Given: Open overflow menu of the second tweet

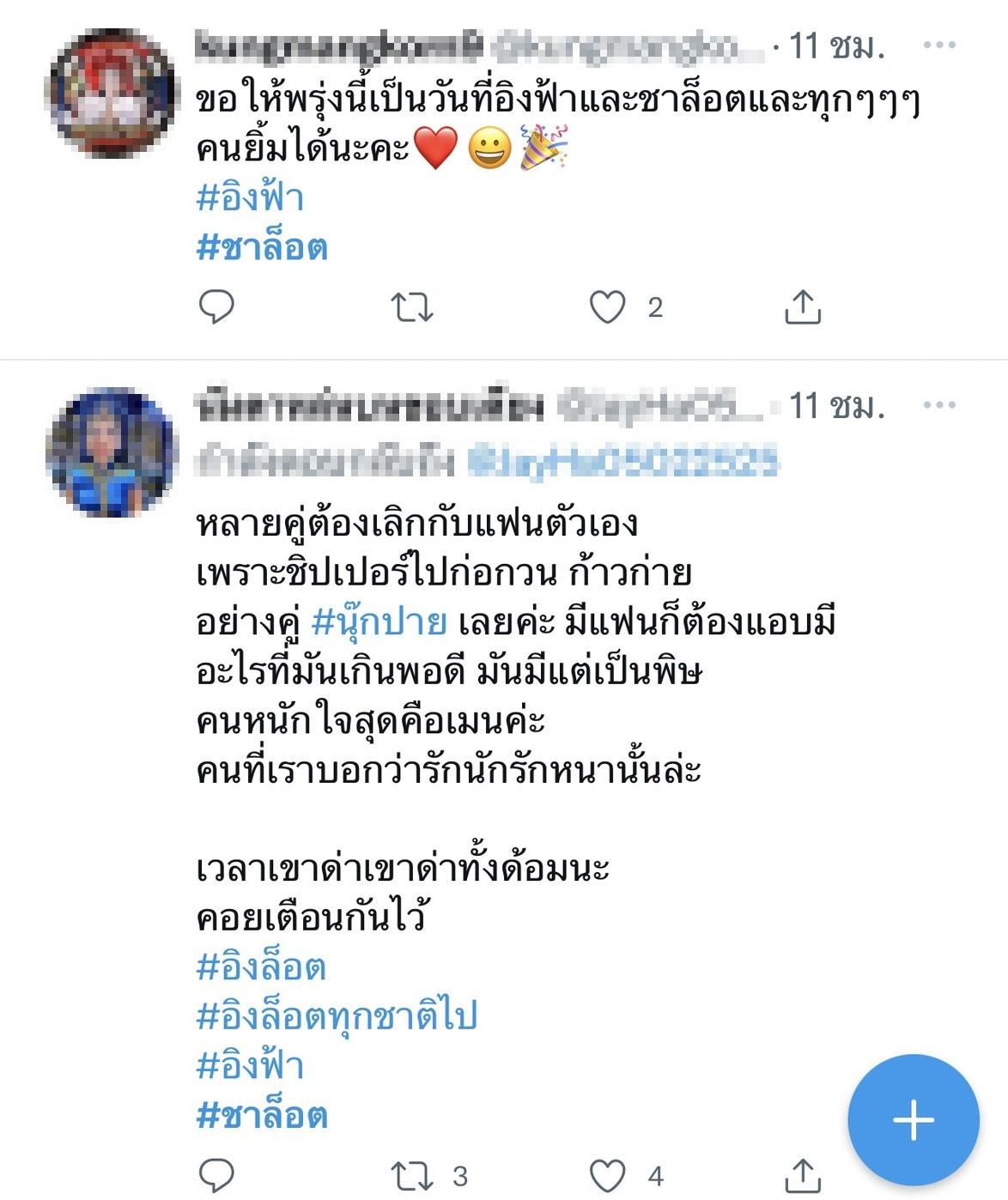Looking at the screenshot, I should coord(939,405).
